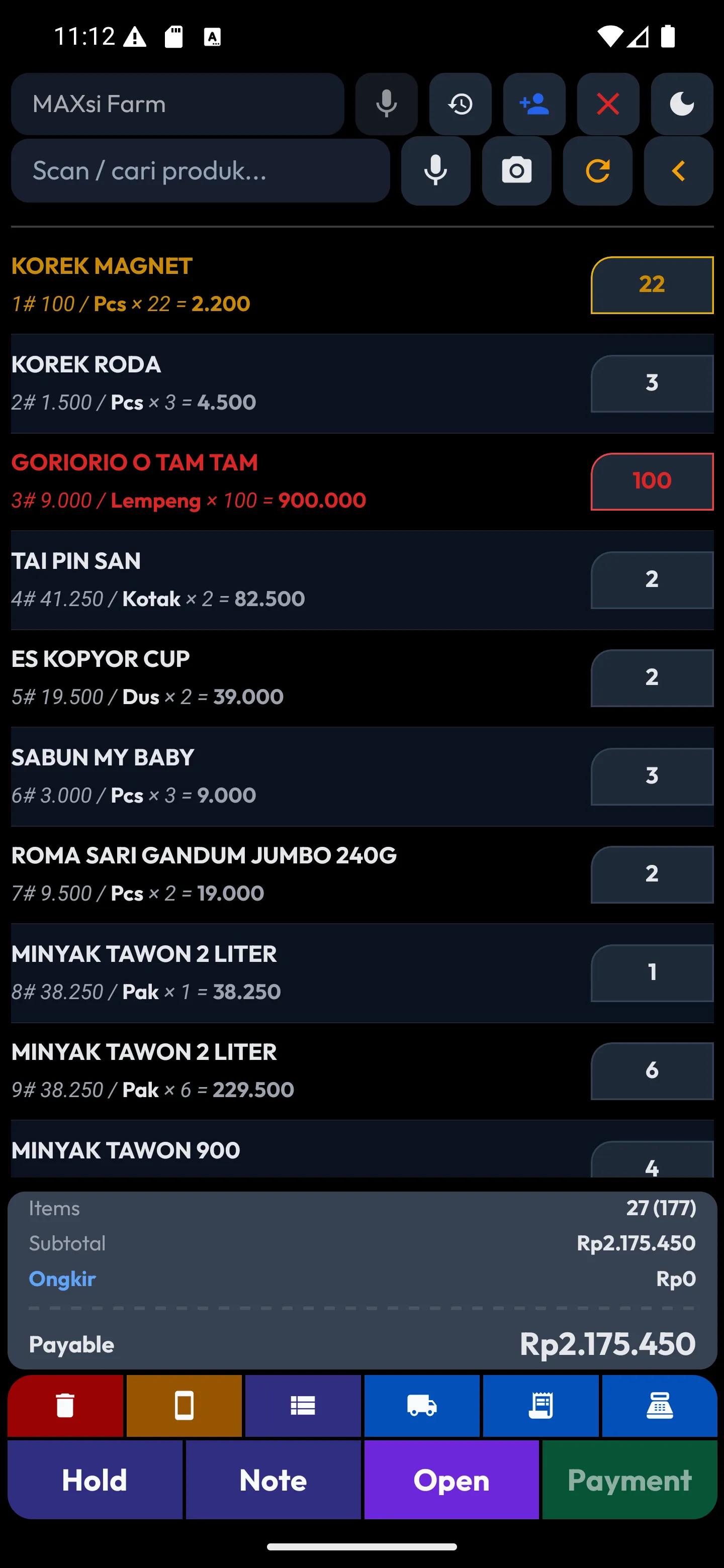The image size is (724, 1568).
Task: Change quantity of ES KOPYOR CUP
Action: [652, 678]
